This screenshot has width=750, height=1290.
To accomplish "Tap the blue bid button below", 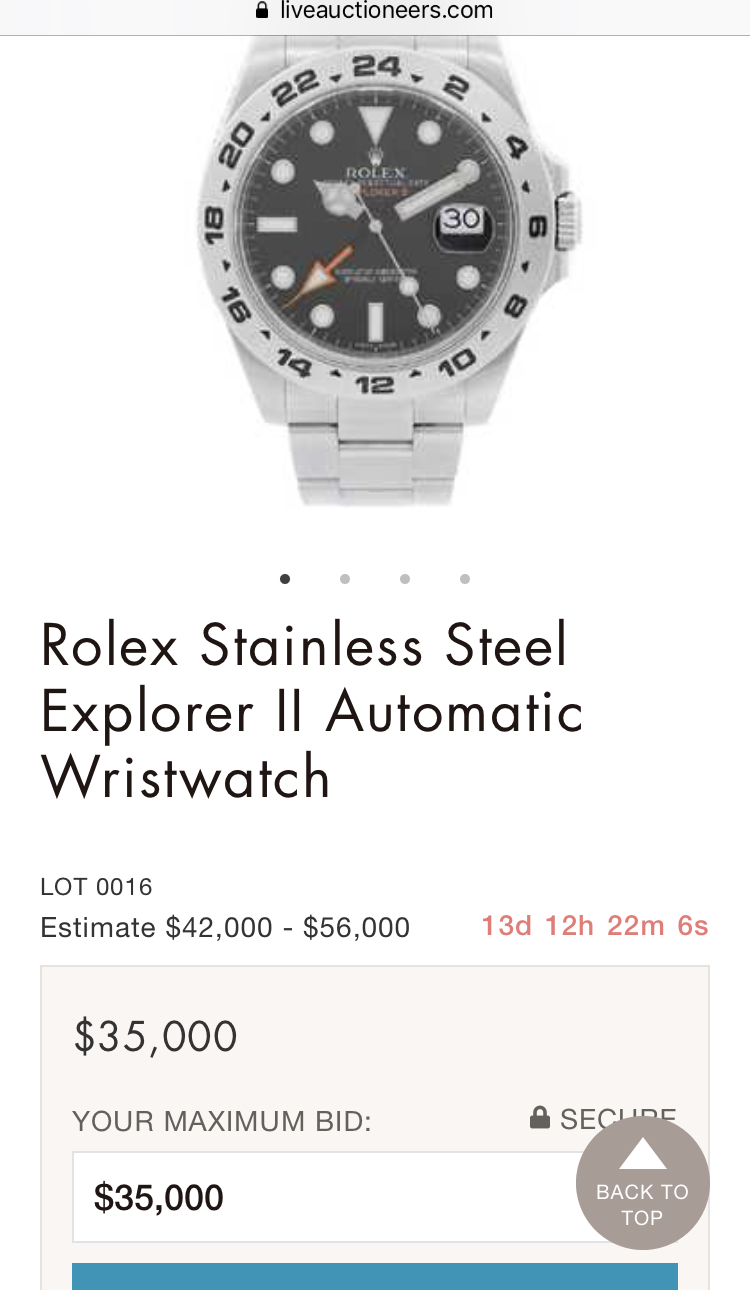I will click(320, 1277).
